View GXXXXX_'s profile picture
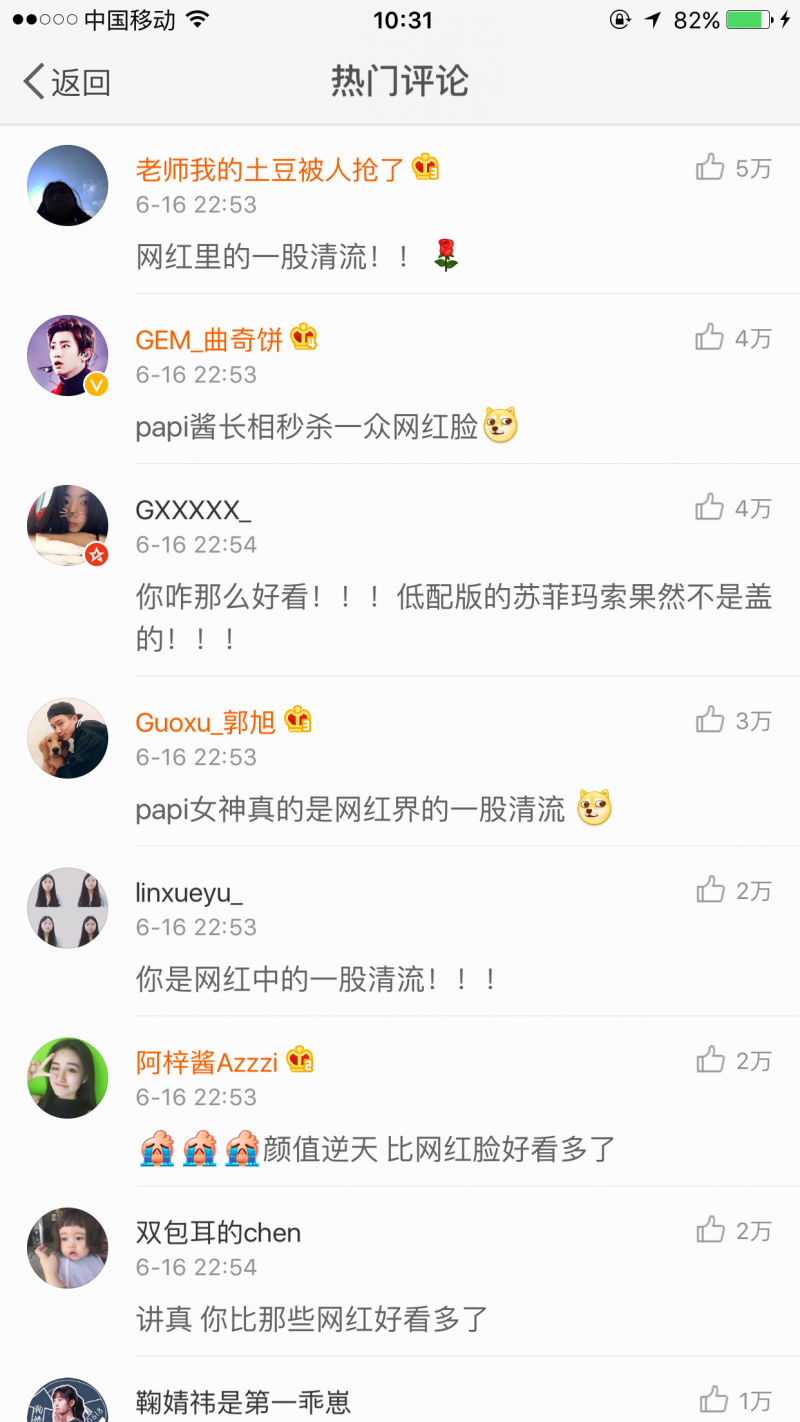The image size is (800, 1422). [x=67, y=525]
